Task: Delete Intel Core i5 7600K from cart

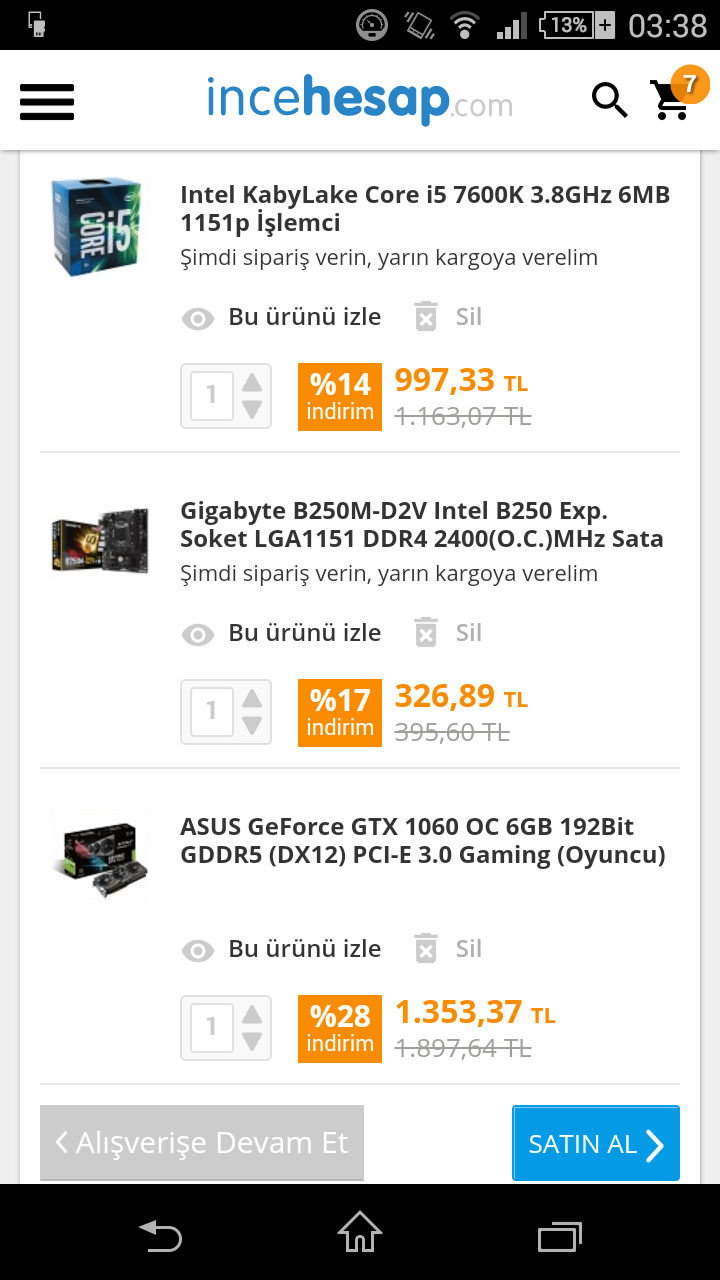Action: pyautogui.click(x=448, y=317)
